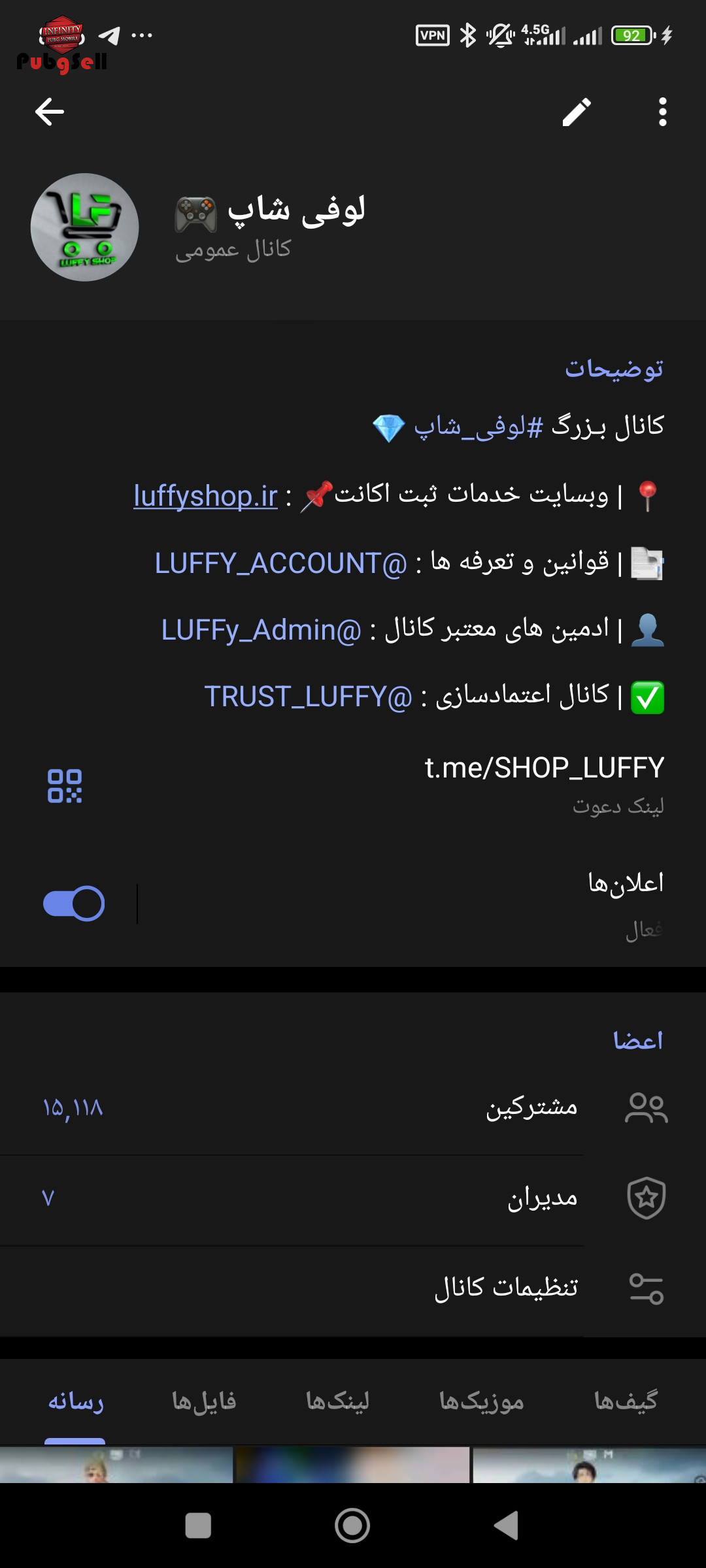Edit the channel with the pencil icon
The width and height of the screenshot is (706, 1568).
[x=577, y=112]
